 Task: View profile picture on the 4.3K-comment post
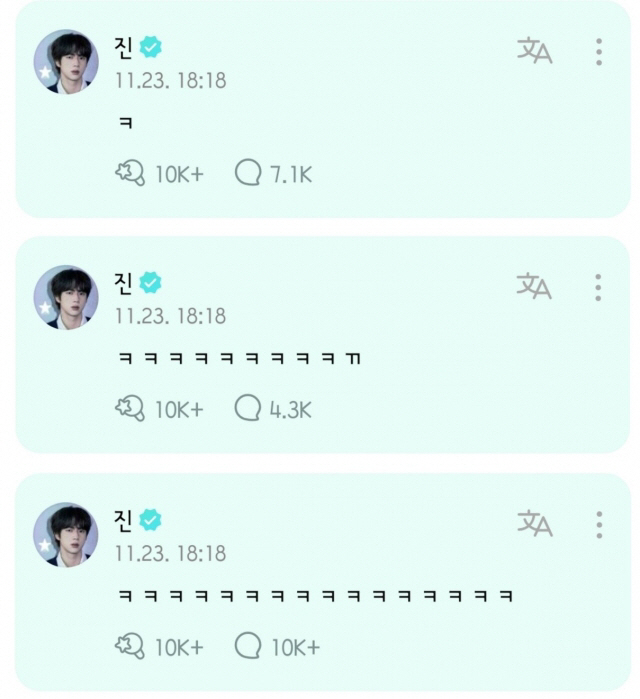(66, 298)
